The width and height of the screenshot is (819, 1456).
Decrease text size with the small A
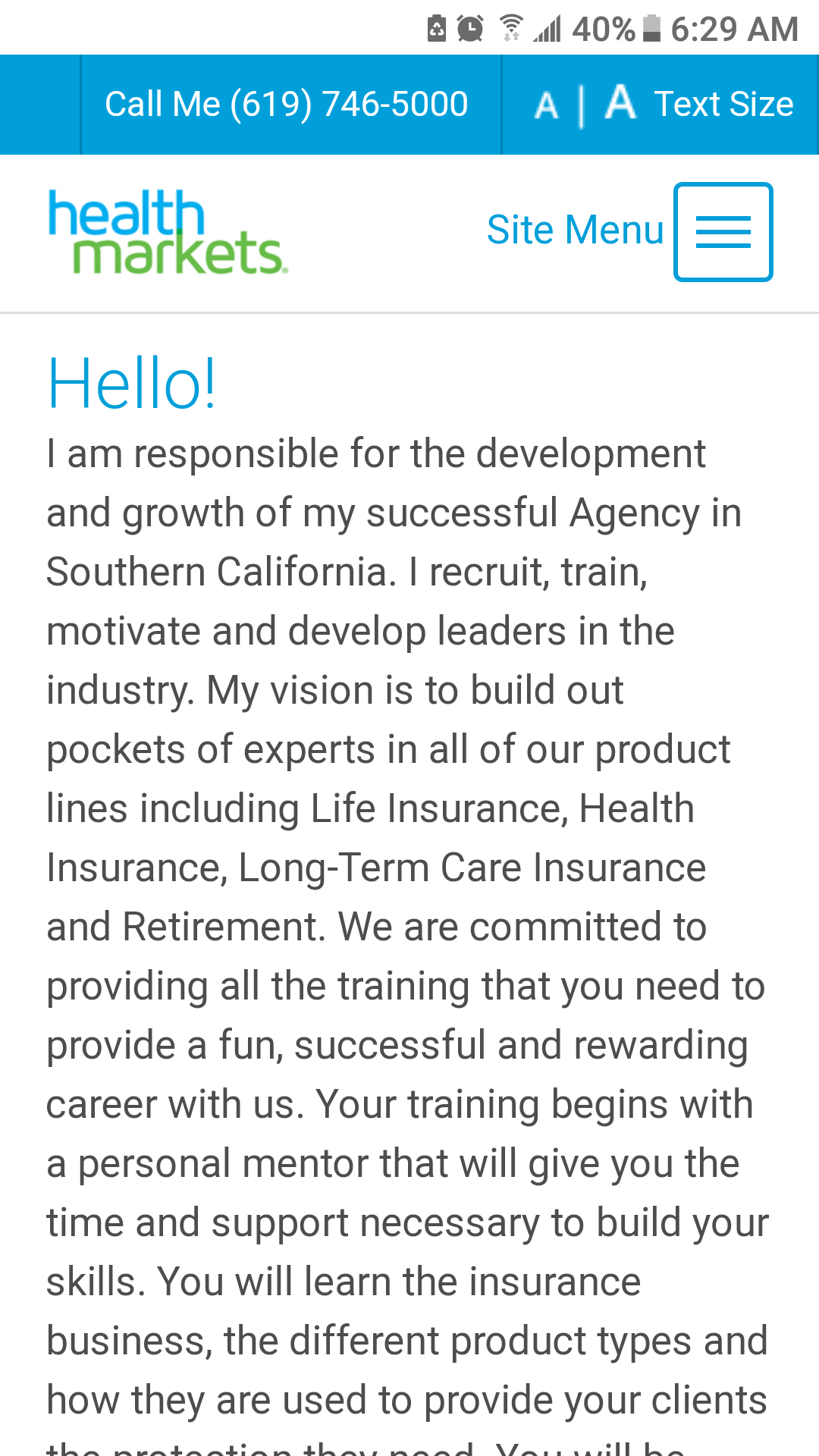click(546, 106)
